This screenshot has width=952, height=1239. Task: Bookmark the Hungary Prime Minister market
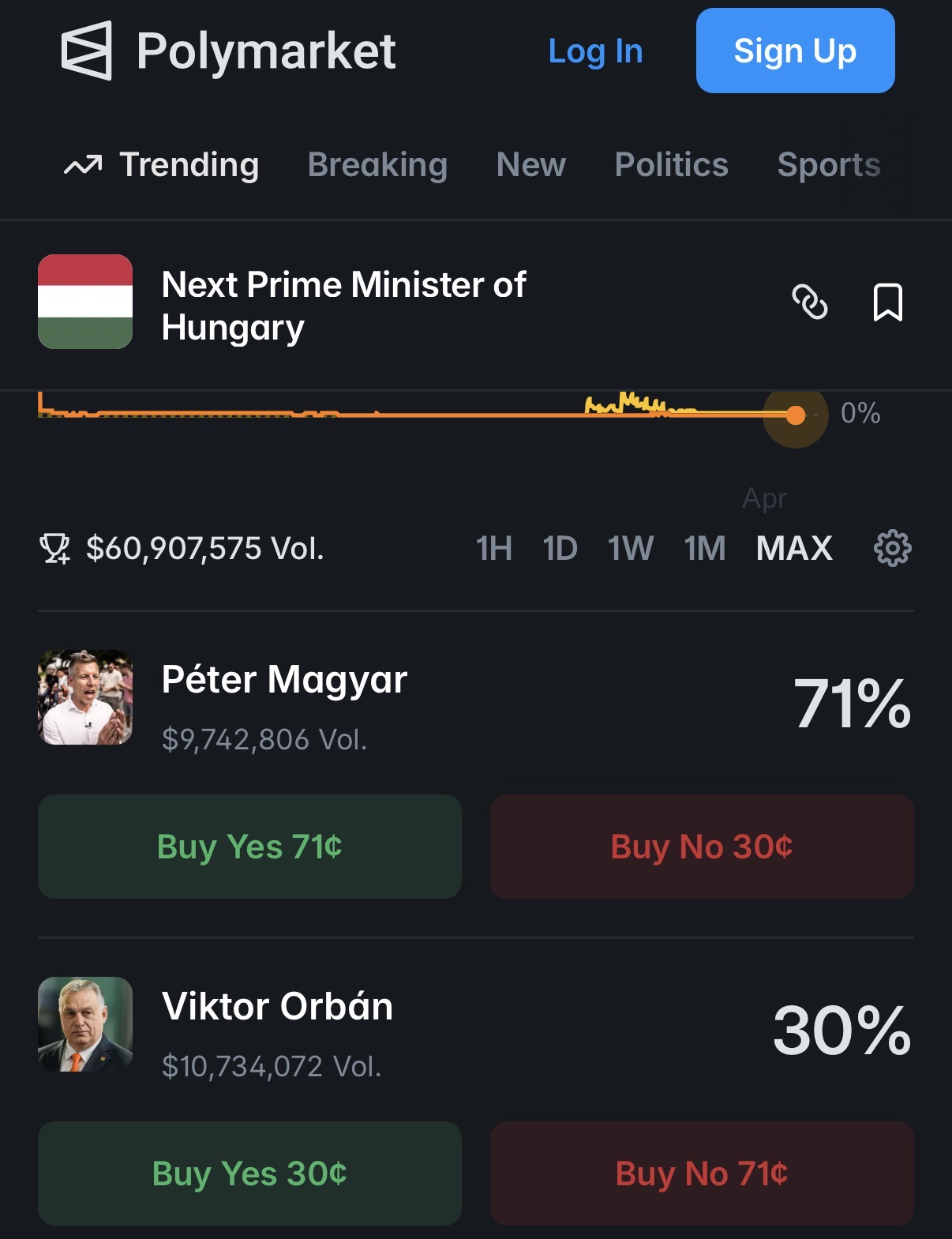tap(887, 302)
